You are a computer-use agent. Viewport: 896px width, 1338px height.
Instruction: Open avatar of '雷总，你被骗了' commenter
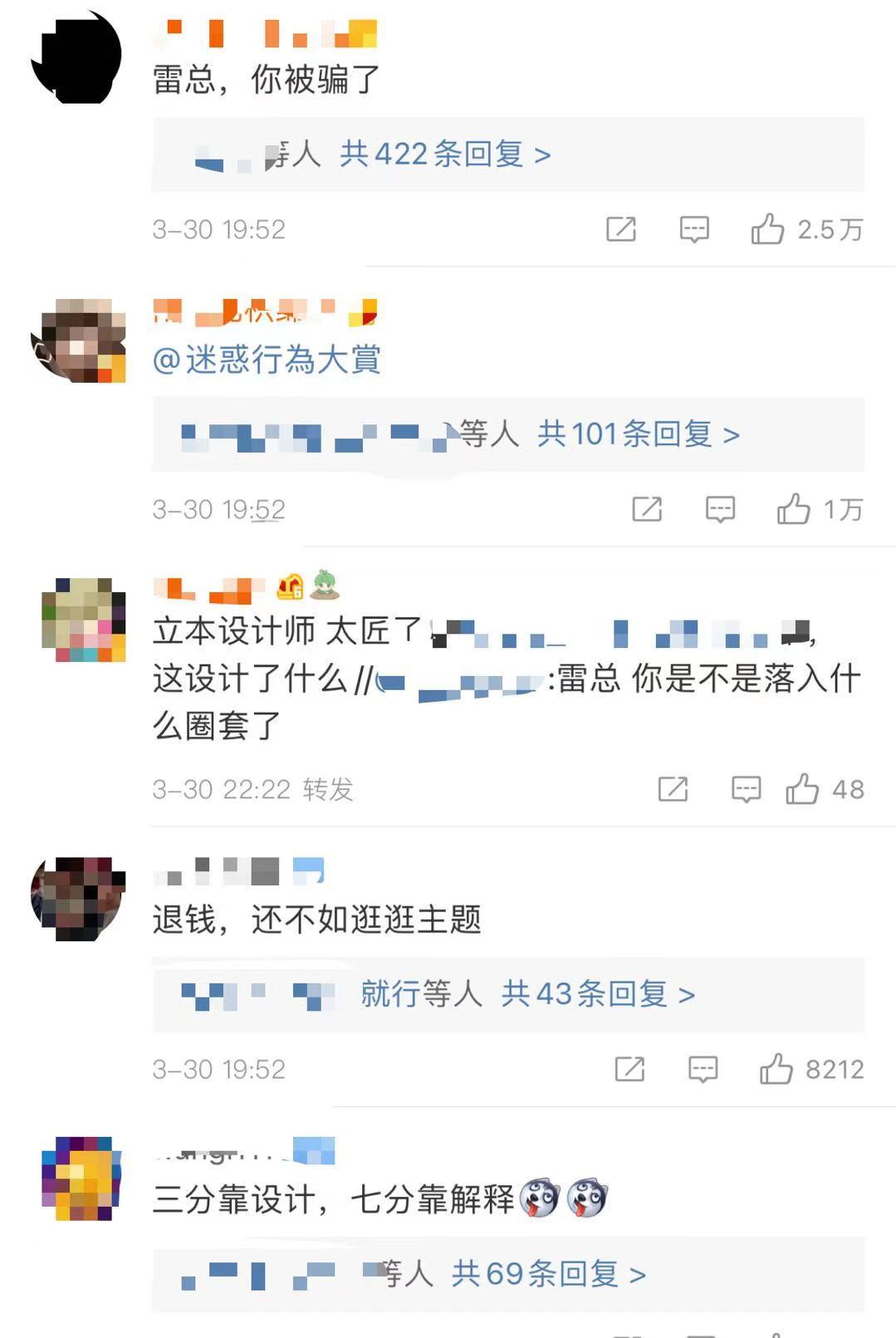pyautogui.click(x=78, y=58)
